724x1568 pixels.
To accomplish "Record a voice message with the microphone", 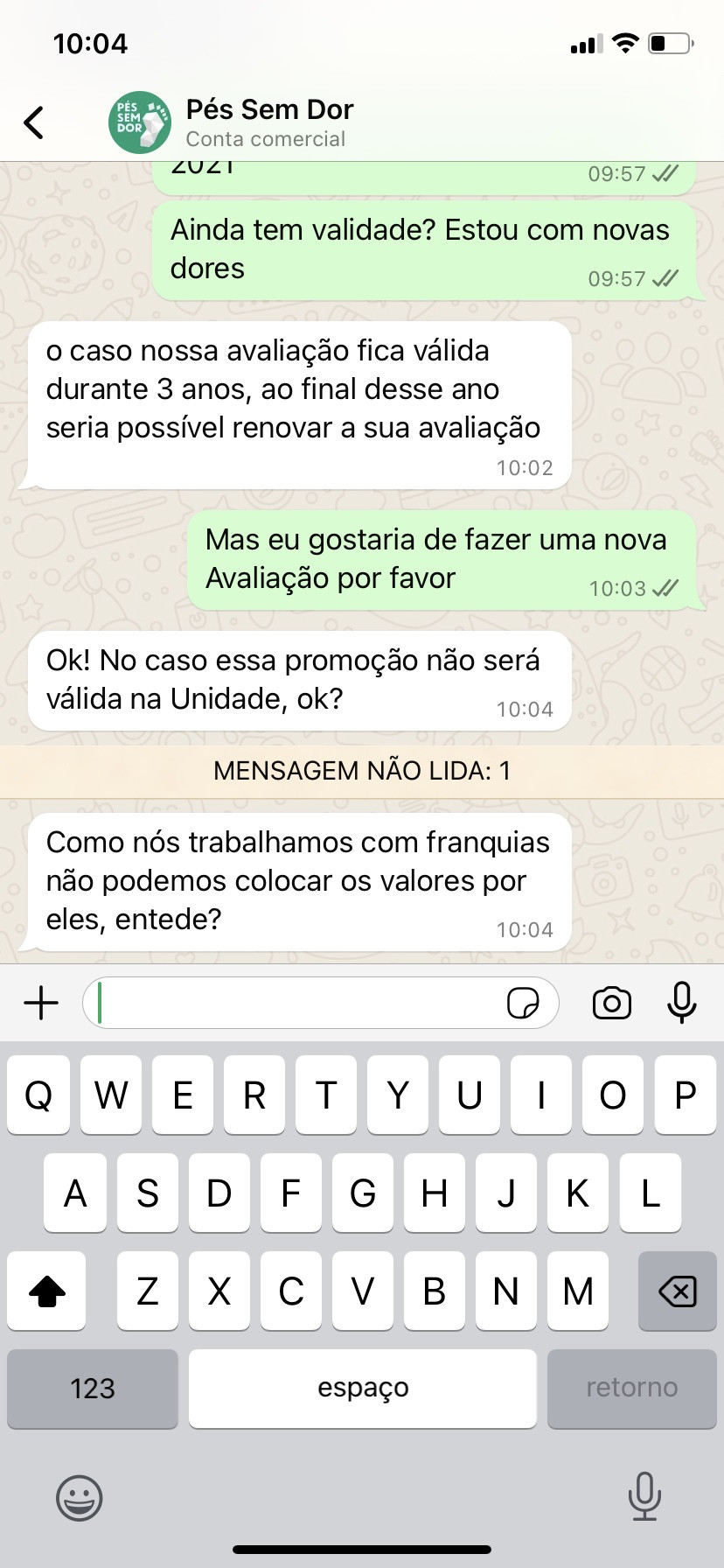I will coord(681,1003).
